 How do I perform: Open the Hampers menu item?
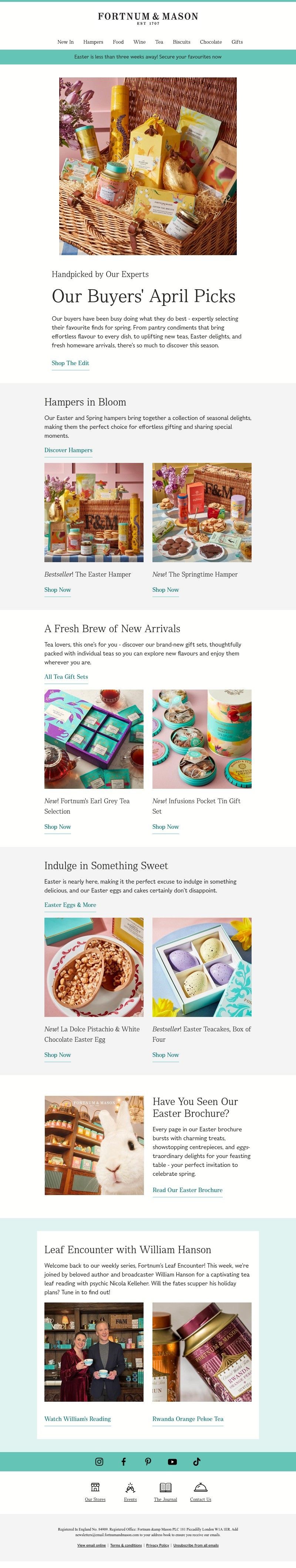click(x=93, y=42)
